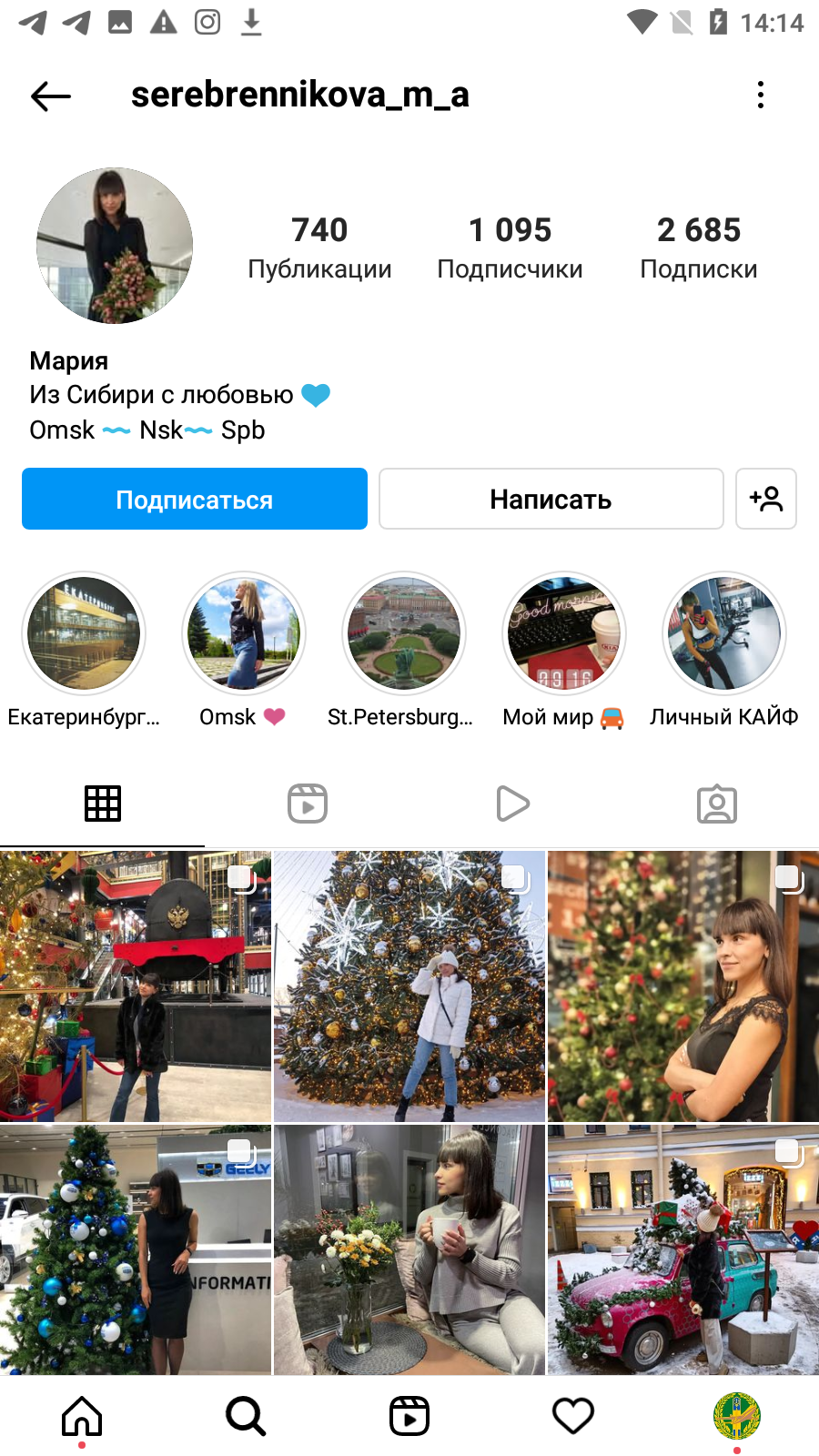View the 1 095 Подписчики followers list
The image size is (819, 1456).
pos(510,248)
